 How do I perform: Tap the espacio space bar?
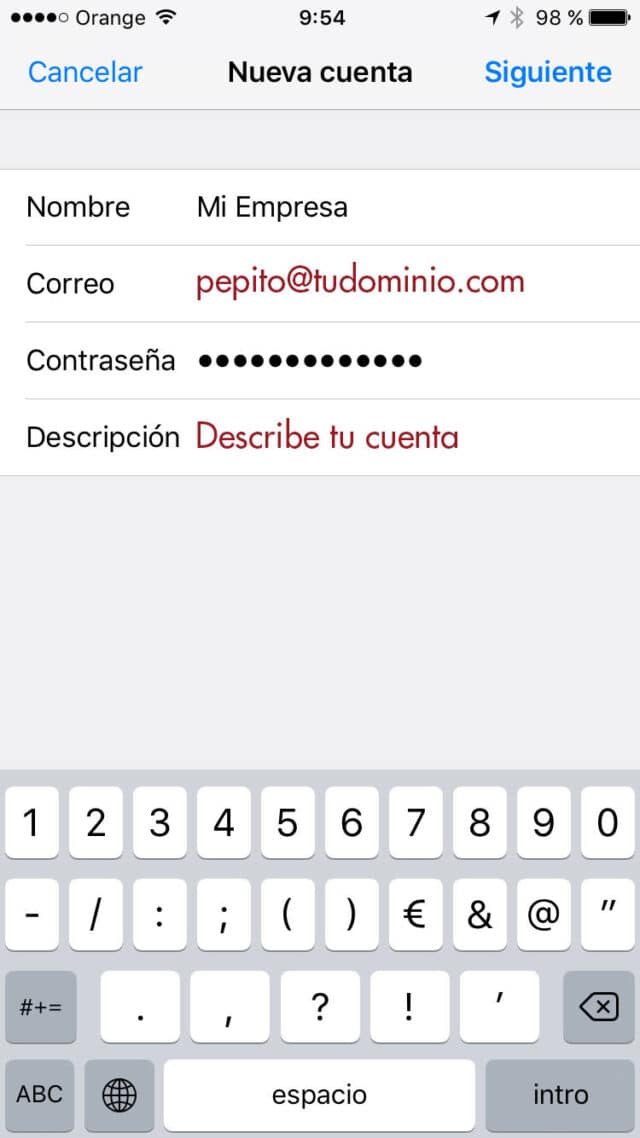tap(319, 1094)
